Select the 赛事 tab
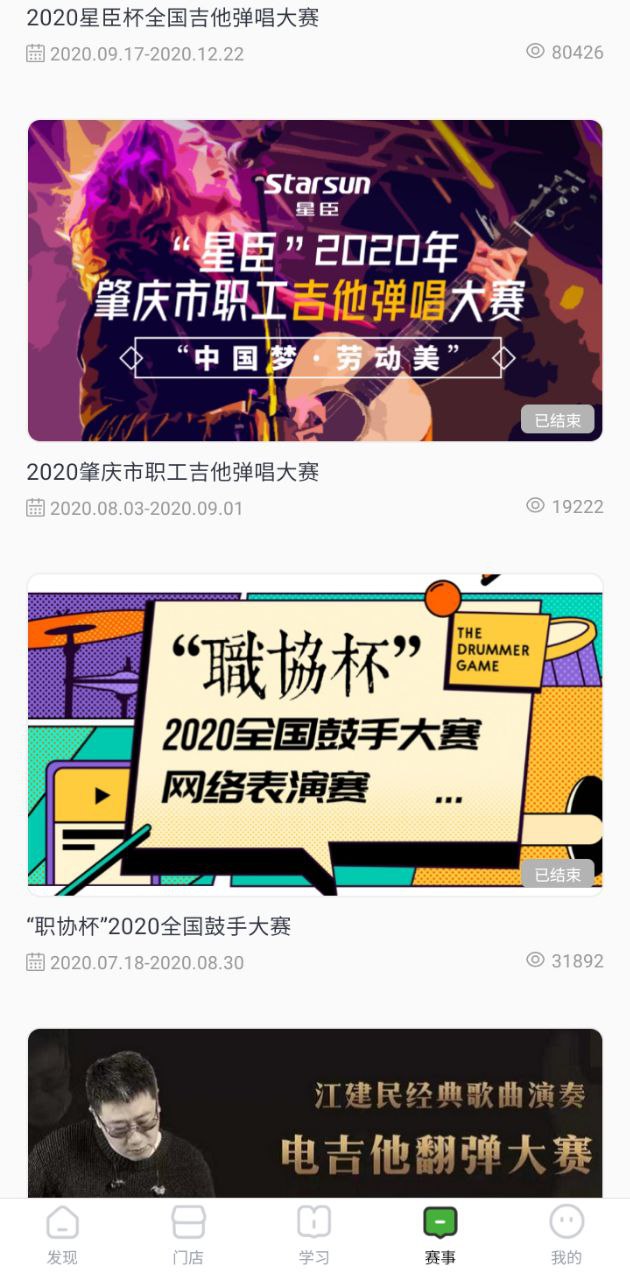Viewport: 630px width, 1280px height. pyautogui.click(x=440, y=1235)
